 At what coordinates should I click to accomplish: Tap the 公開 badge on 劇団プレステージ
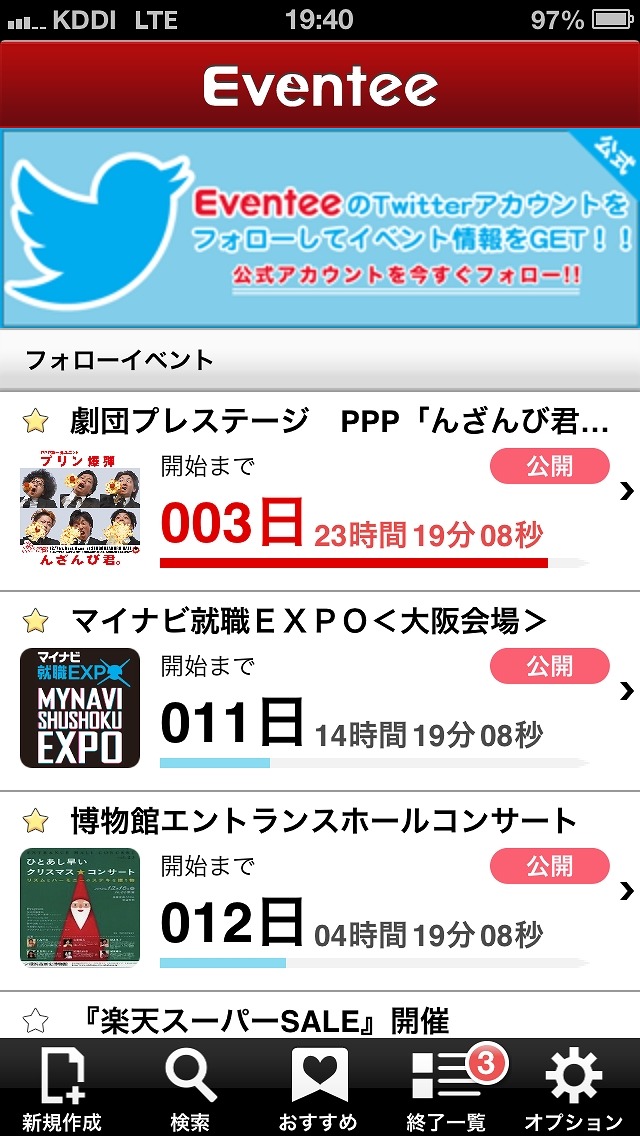pos(549,466)
